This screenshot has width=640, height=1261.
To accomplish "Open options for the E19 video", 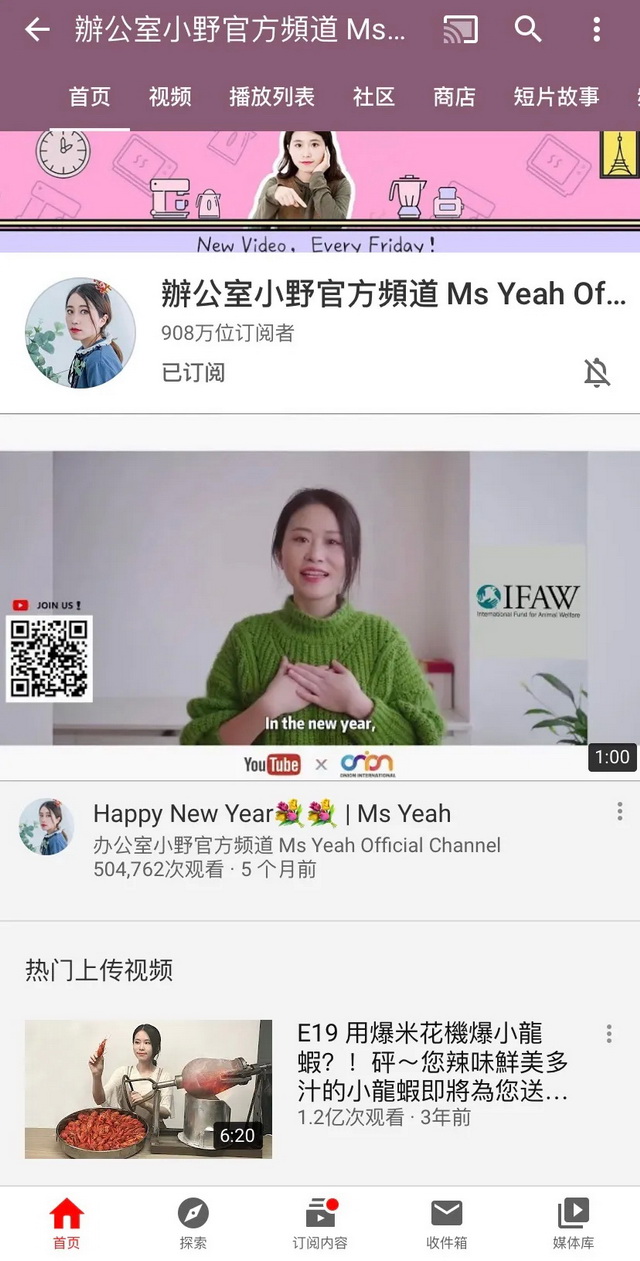I will tap(609, 1034).
